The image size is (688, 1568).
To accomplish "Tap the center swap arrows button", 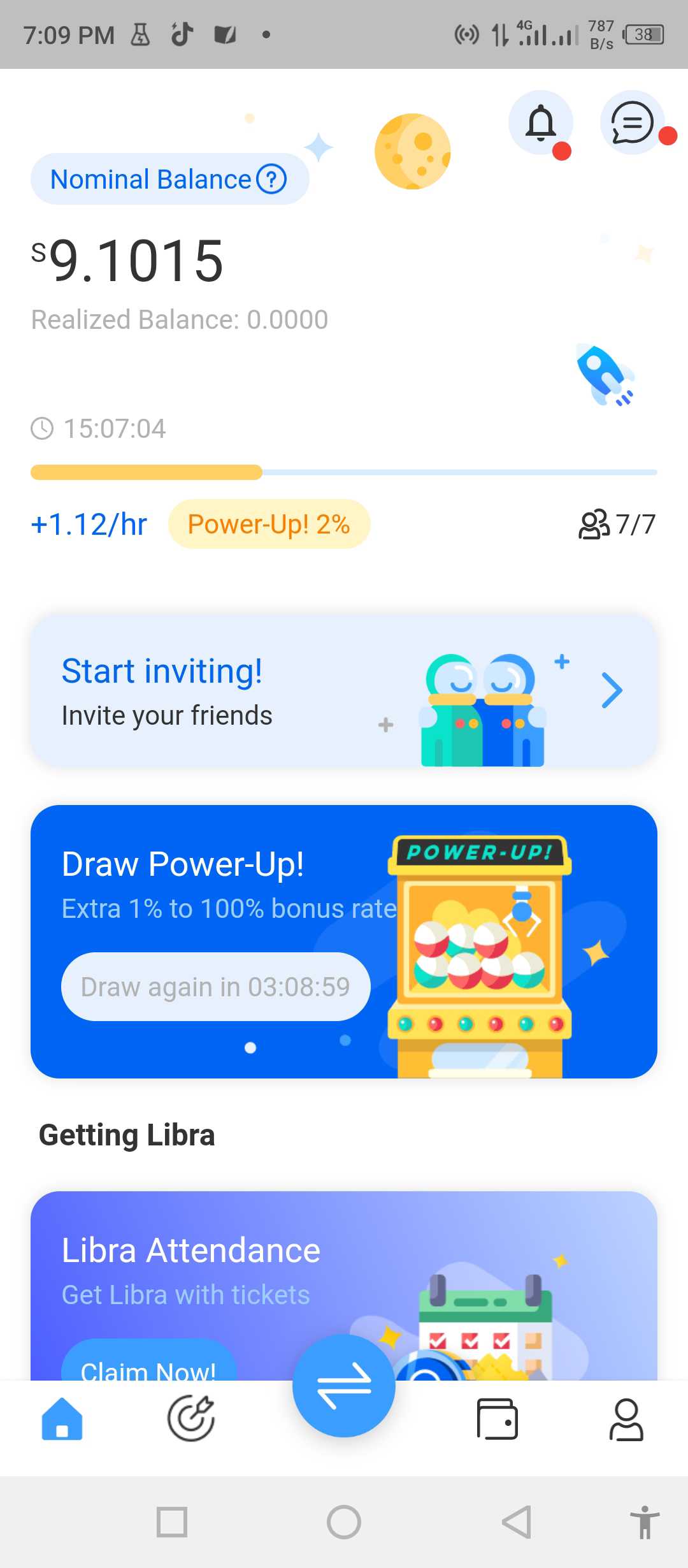I will pos(344,1386).
